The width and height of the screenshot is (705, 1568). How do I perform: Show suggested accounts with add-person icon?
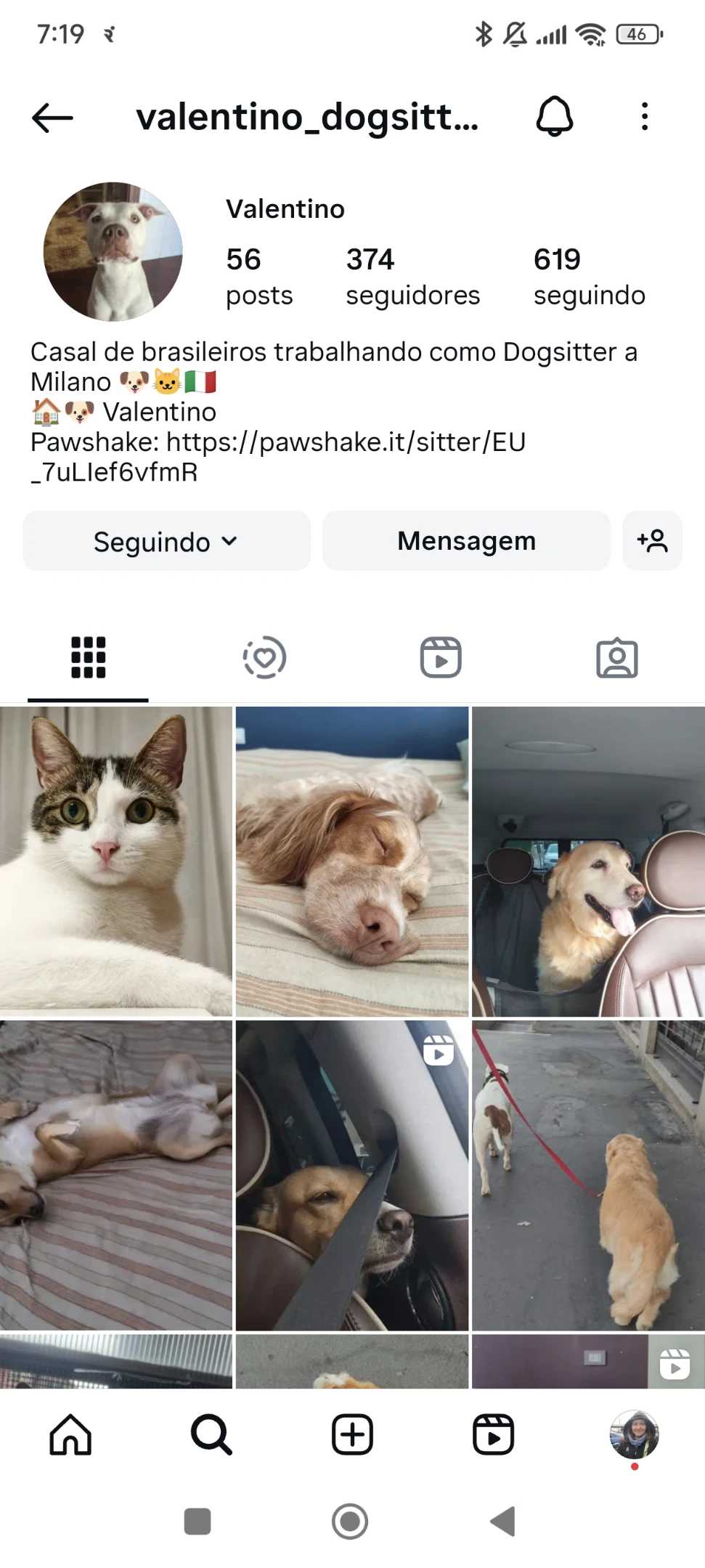coord(652,541)
